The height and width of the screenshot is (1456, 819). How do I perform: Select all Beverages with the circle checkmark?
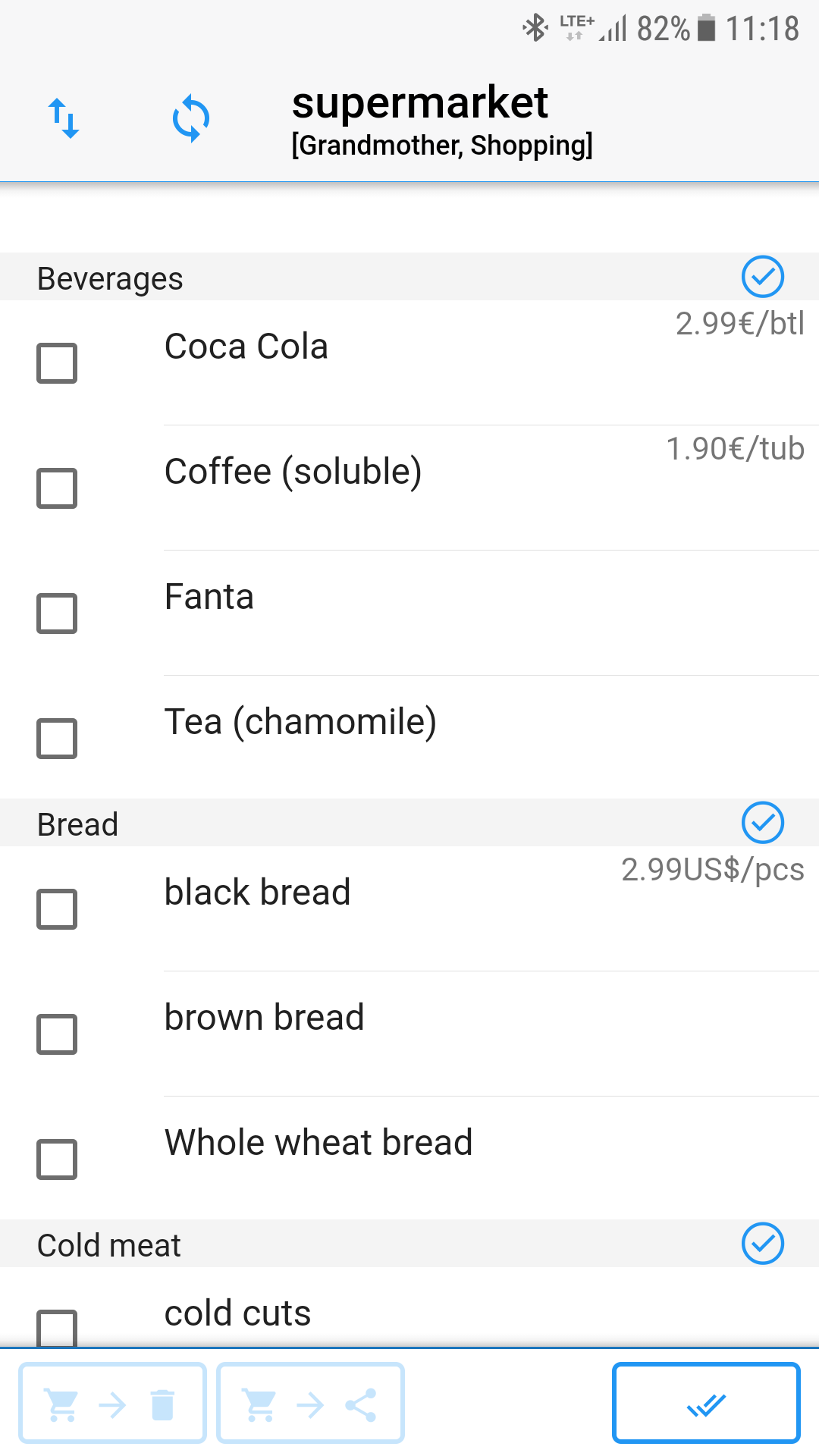coord(762,277)
